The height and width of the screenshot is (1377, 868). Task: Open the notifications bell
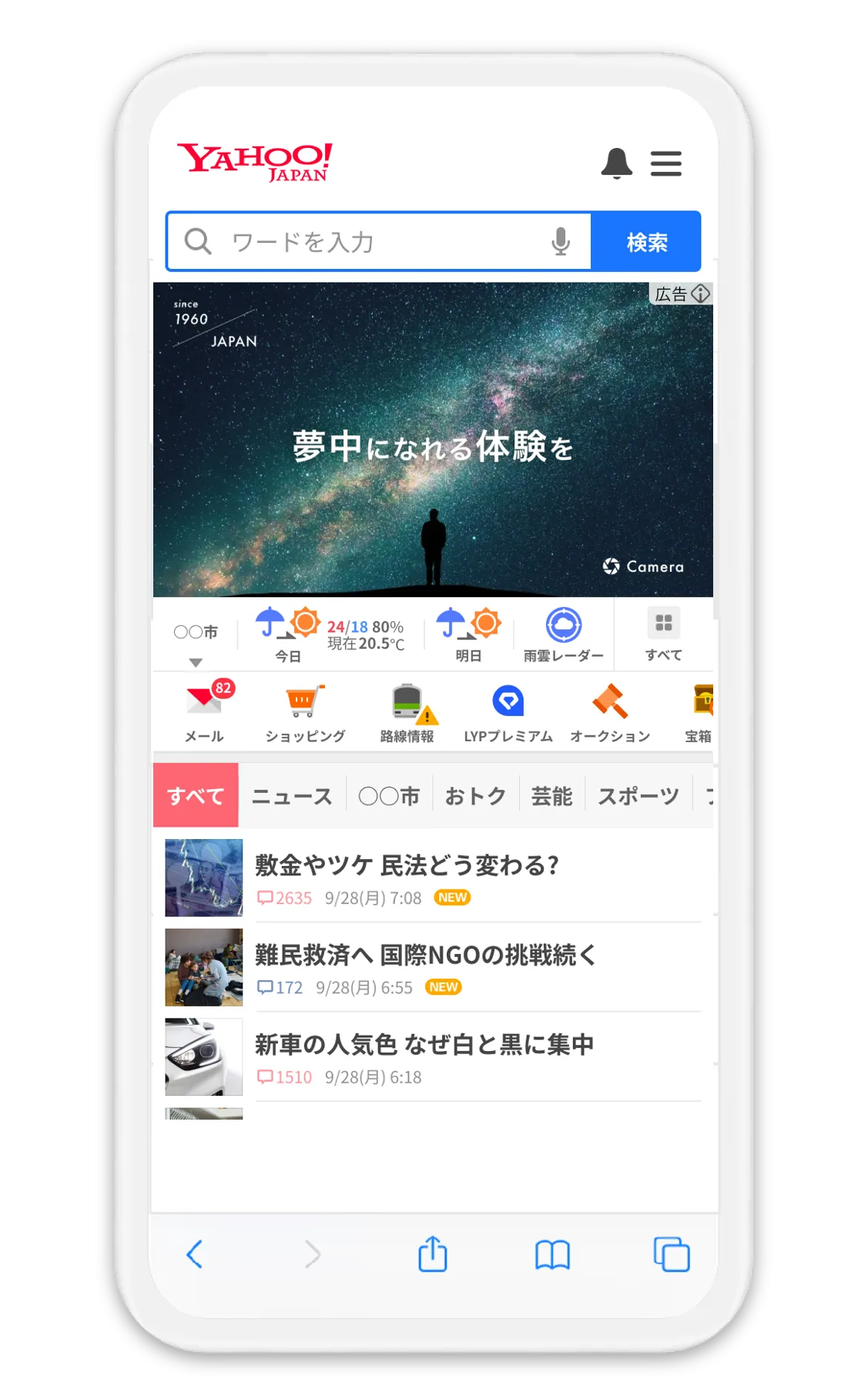click(x=616, y=163)
